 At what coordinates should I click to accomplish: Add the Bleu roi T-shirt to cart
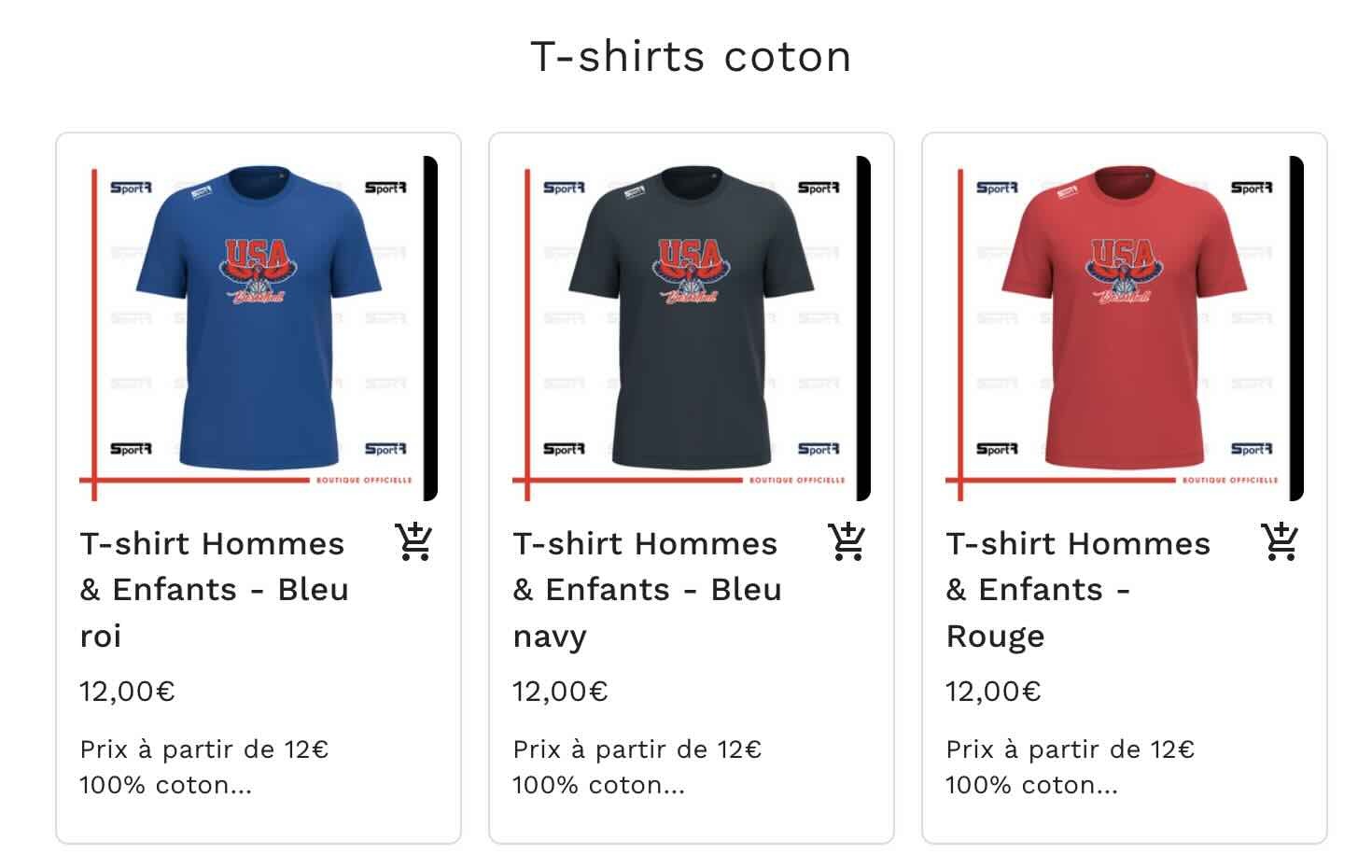coord(413,541)
